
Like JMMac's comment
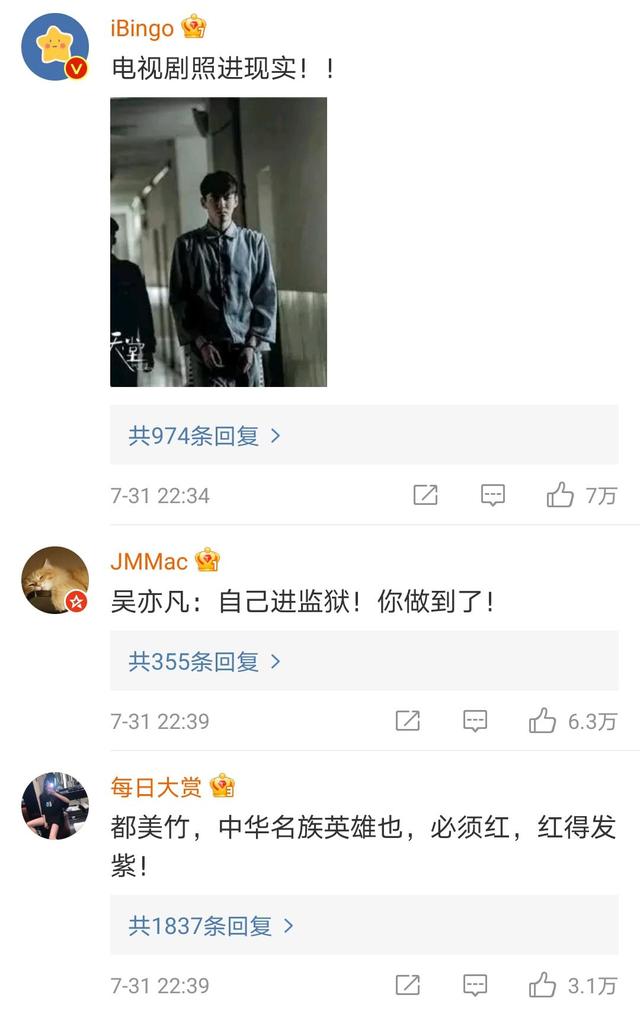543,721
